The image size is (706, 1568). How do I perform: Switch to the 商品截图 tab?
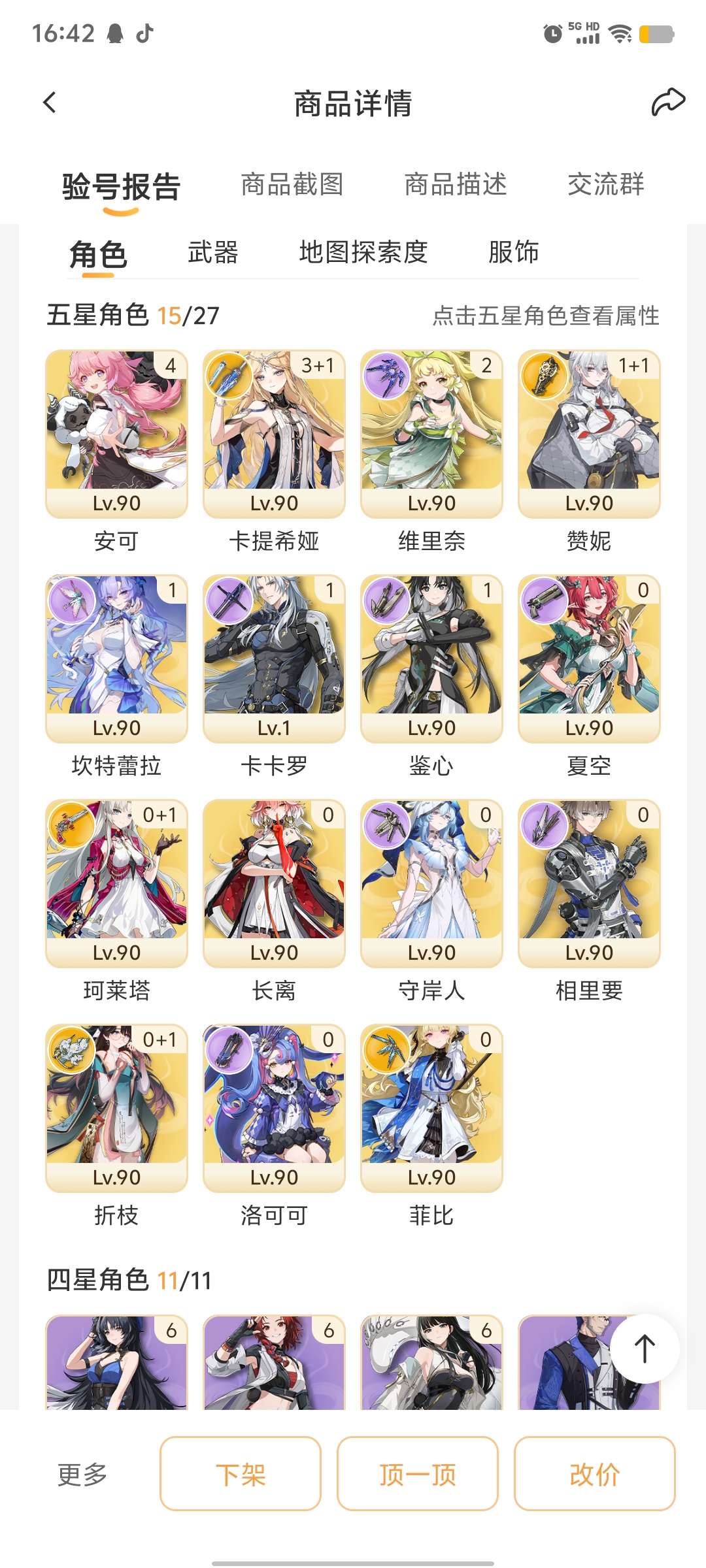pos(292,184)
